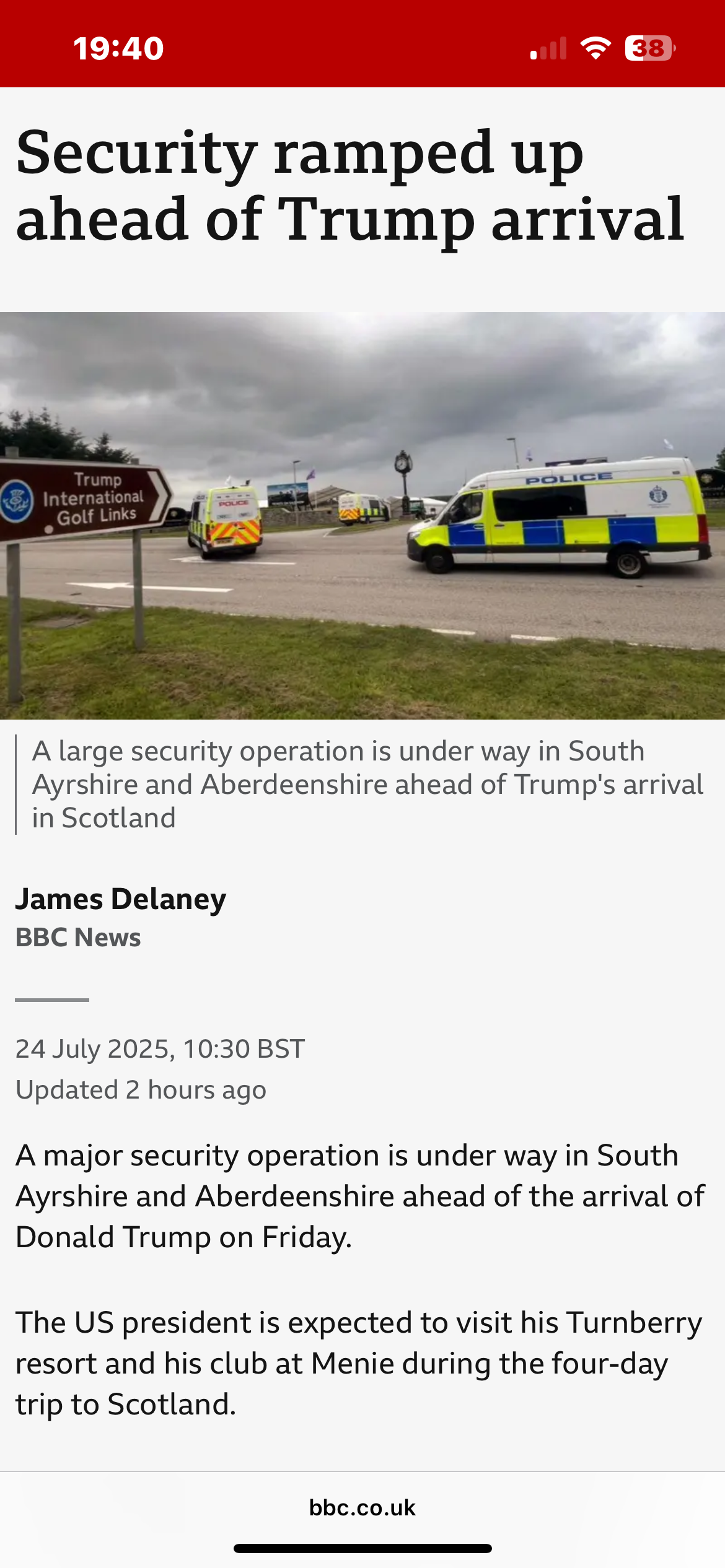Tap the bbc.co.uk address bar
725x1568 pixels.
[x=362, y=1507]
